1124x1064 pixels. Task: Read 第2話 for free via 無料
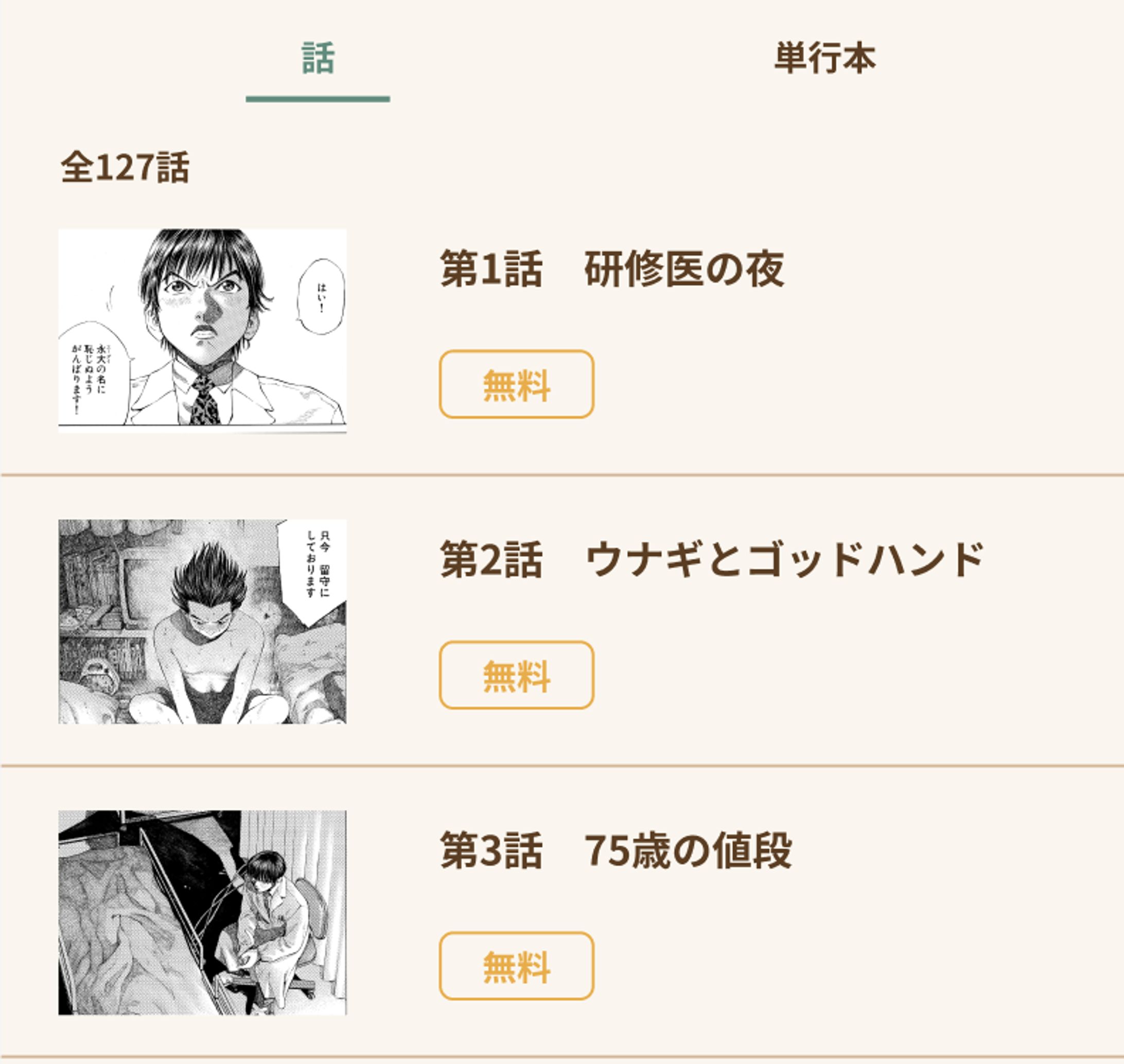click(x=516, y=676)
